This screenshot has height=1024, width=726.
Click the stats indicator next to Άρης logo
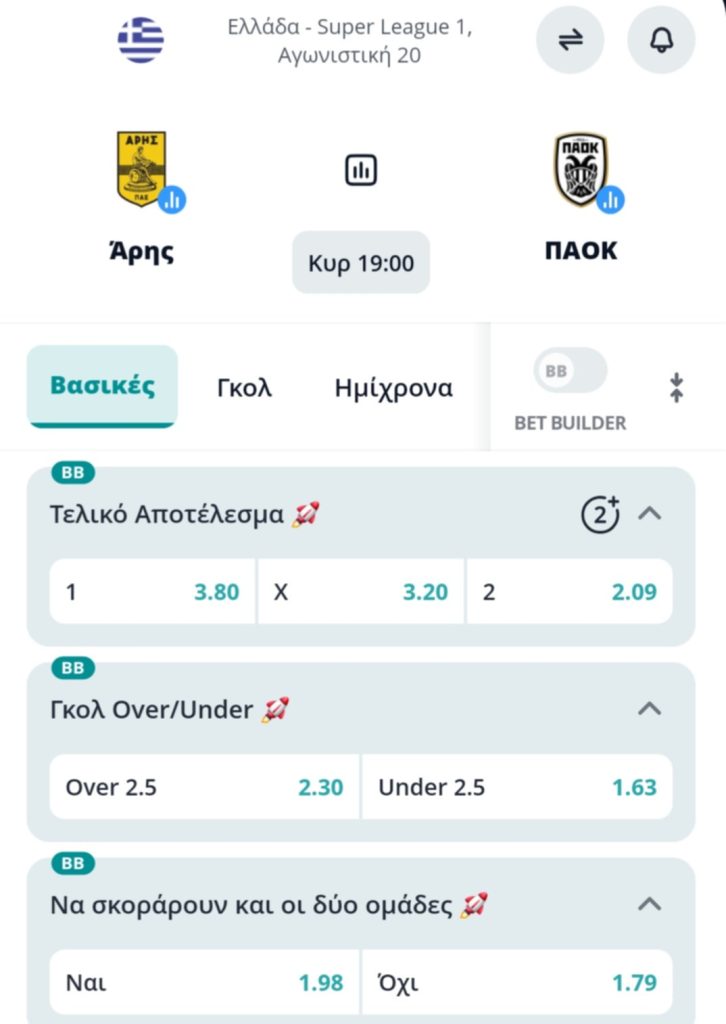pyautogui.click(x=173, y=200)
